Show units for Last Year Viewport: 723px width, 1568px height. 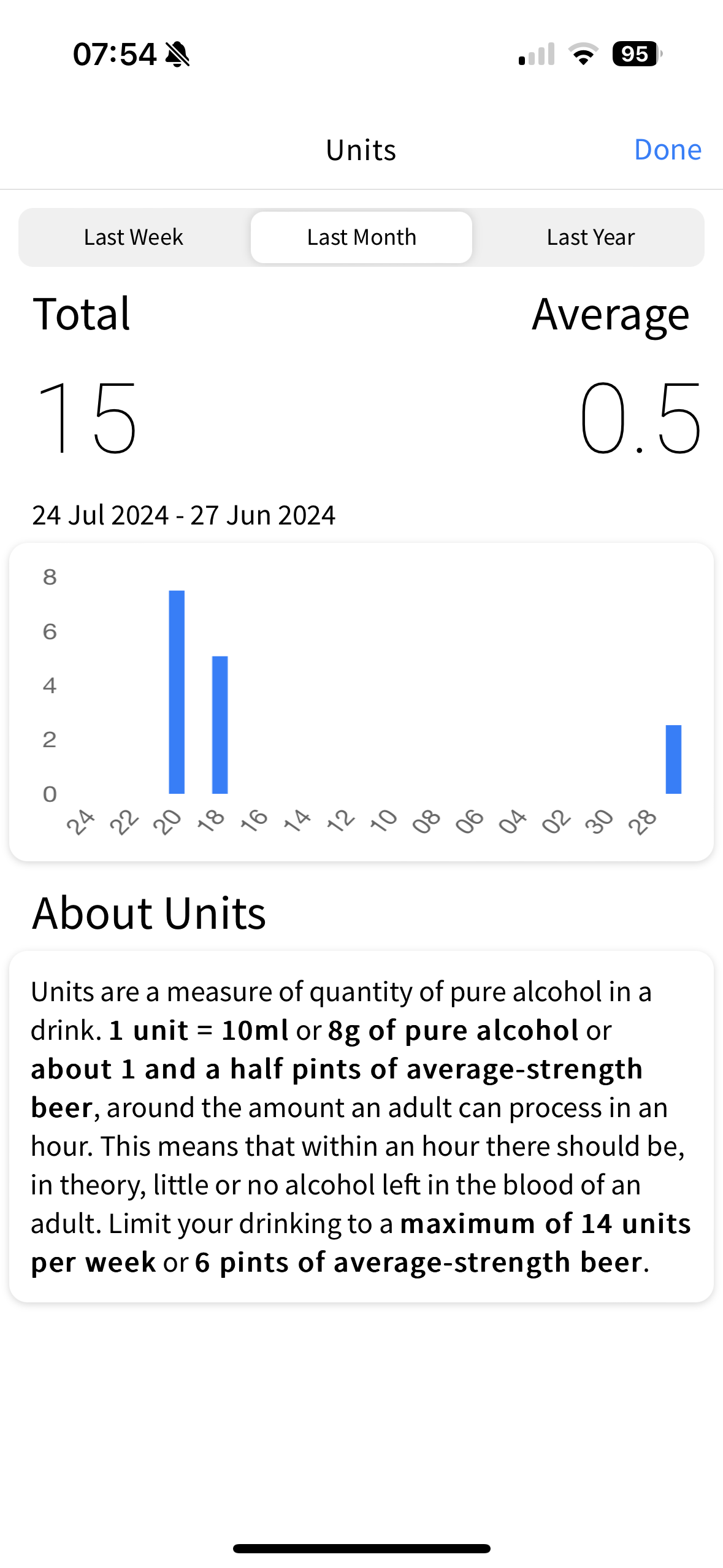click(590, 237)
